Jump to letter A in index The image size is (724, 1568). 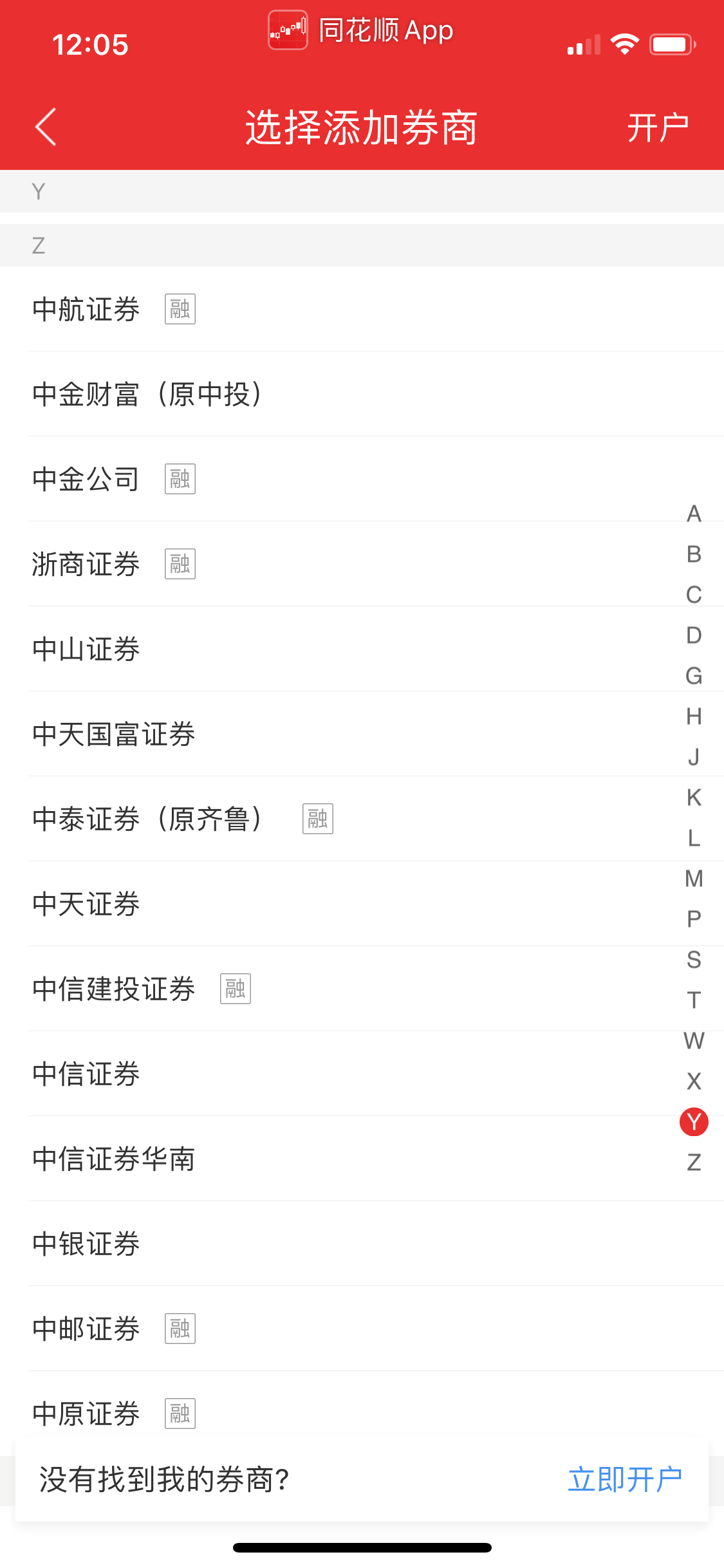coord(694,514)
